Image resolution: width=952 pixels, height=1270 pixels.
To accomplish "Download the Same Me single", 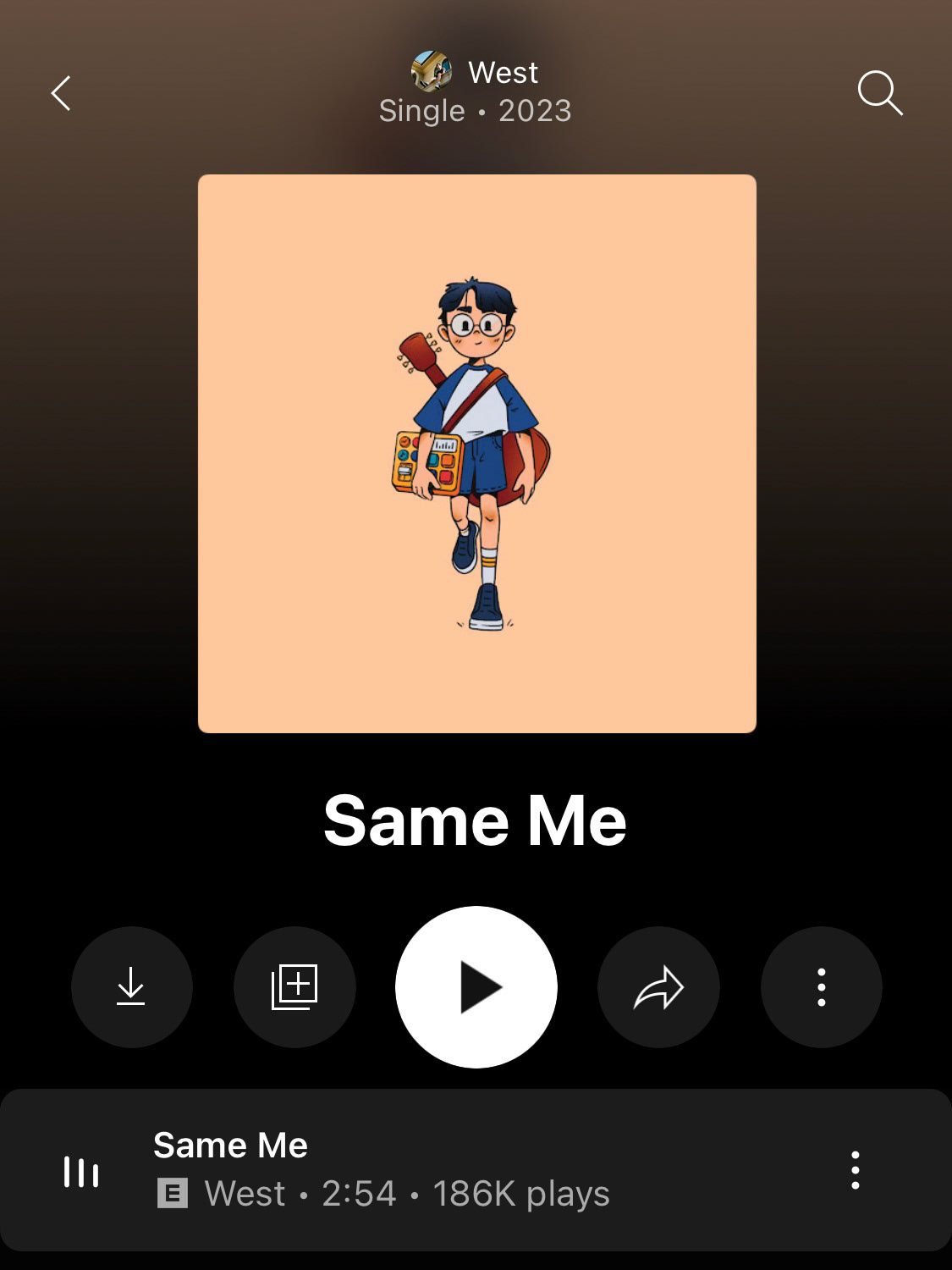I will (x=131, y=986).
